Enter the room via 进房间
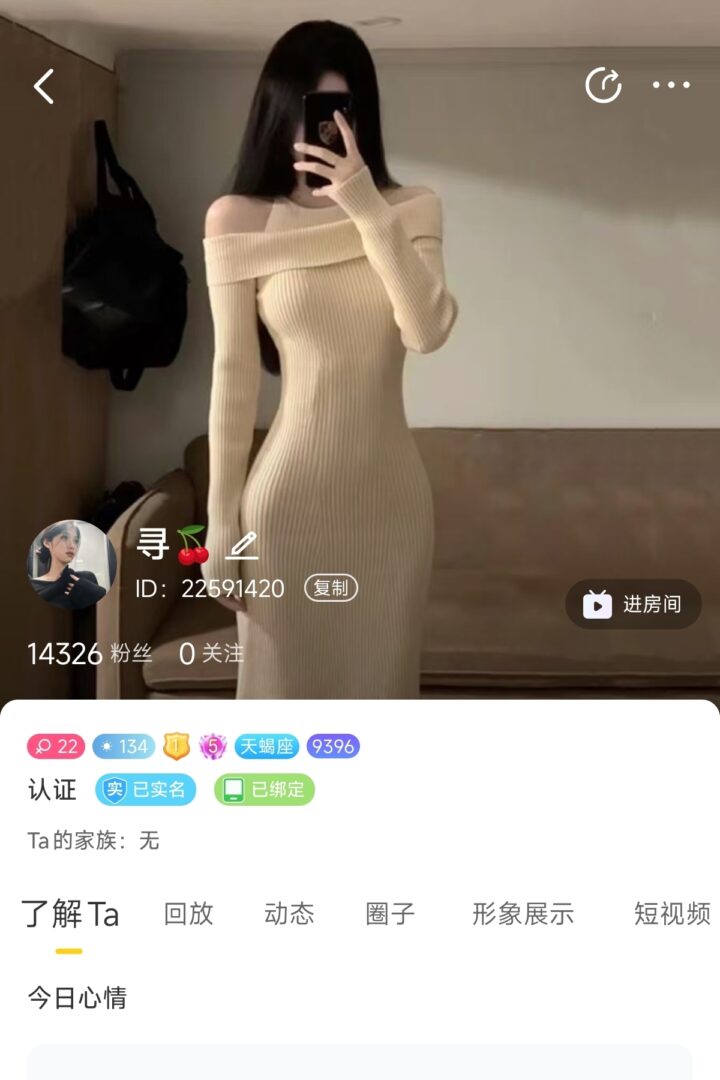The width and height of the screenshot is (720, 1080). [633, 604]
